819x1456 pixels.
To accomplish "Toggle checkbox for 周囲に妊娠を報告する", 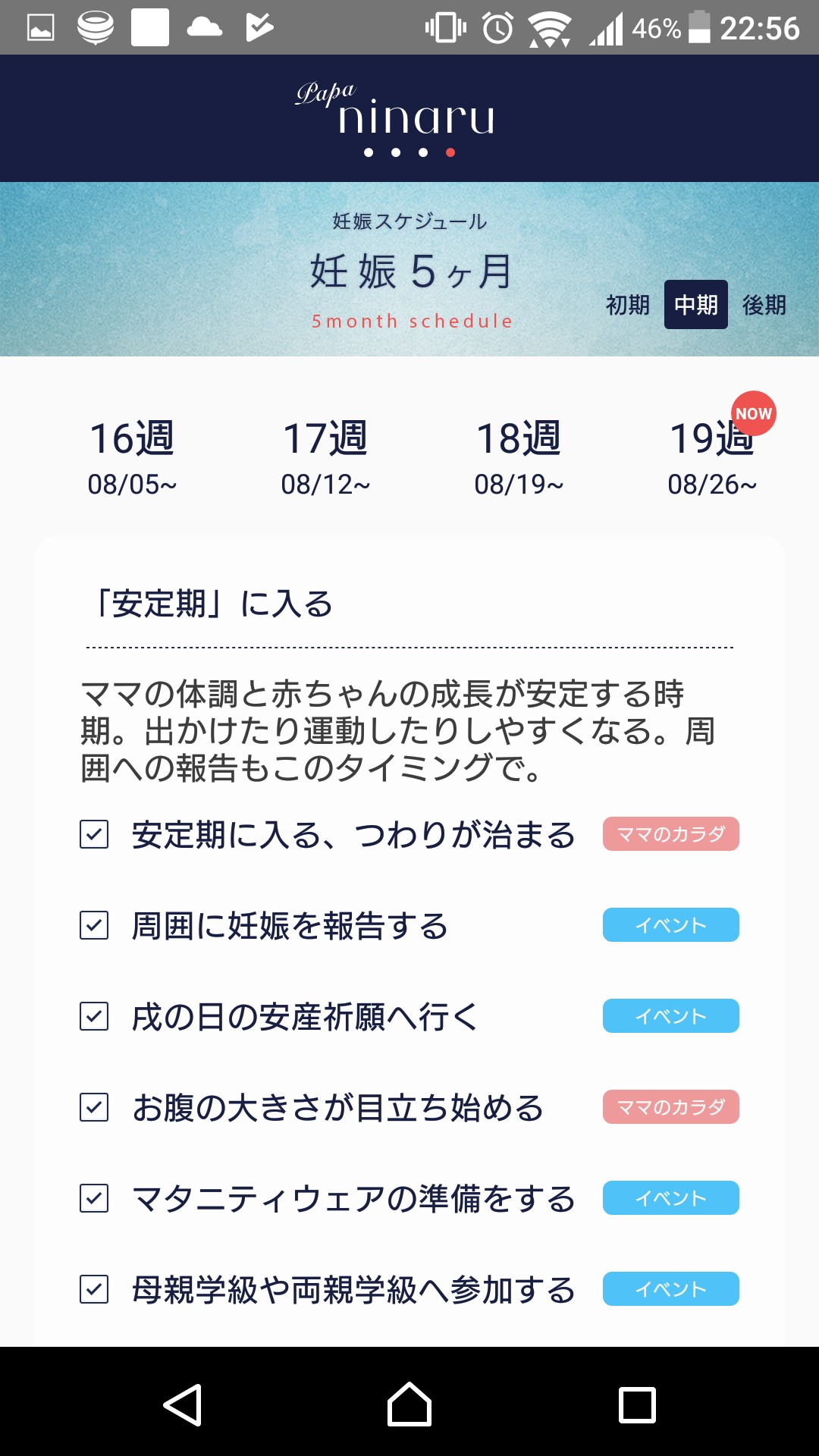I will (x=94, y=925).
